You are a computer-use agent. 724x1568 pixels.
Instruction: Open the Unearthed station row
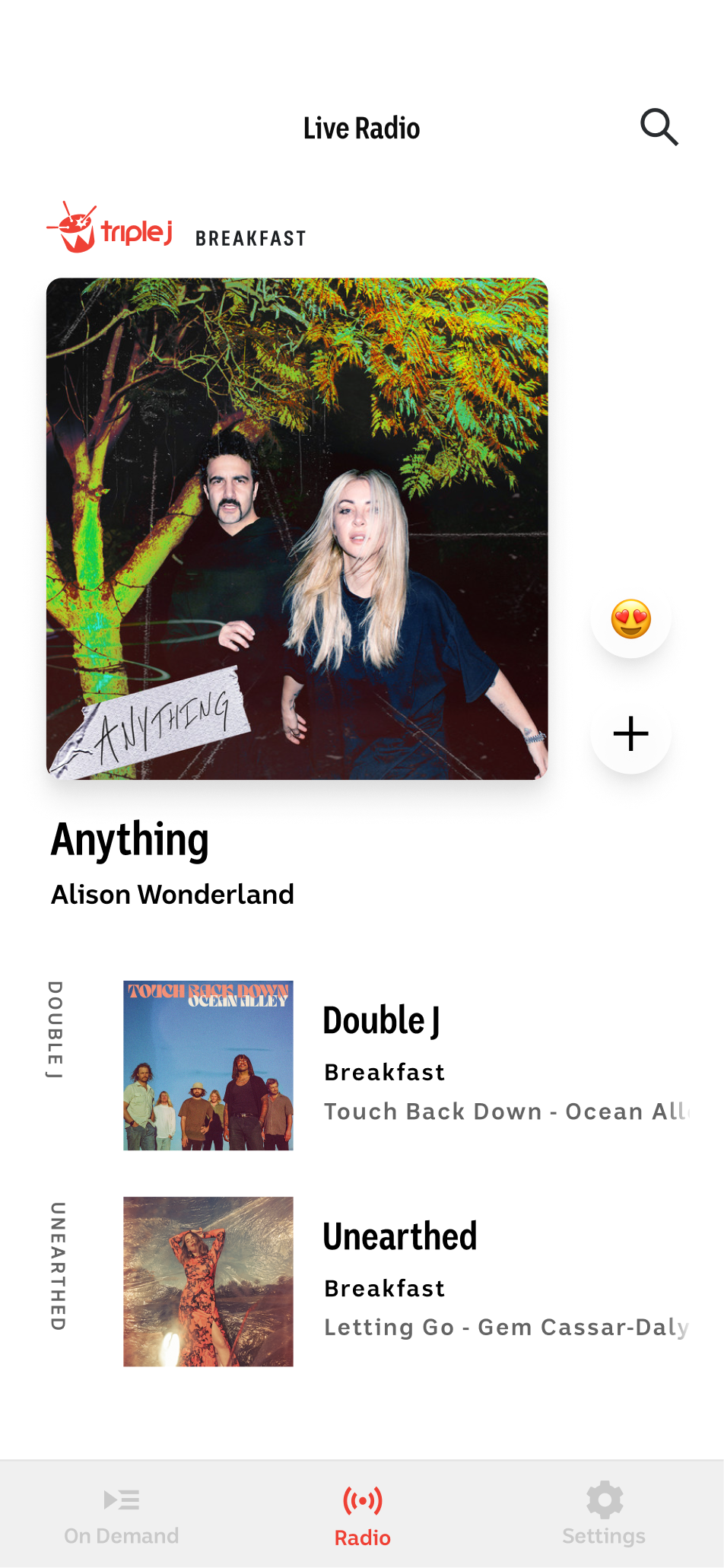coord(380,1281)
